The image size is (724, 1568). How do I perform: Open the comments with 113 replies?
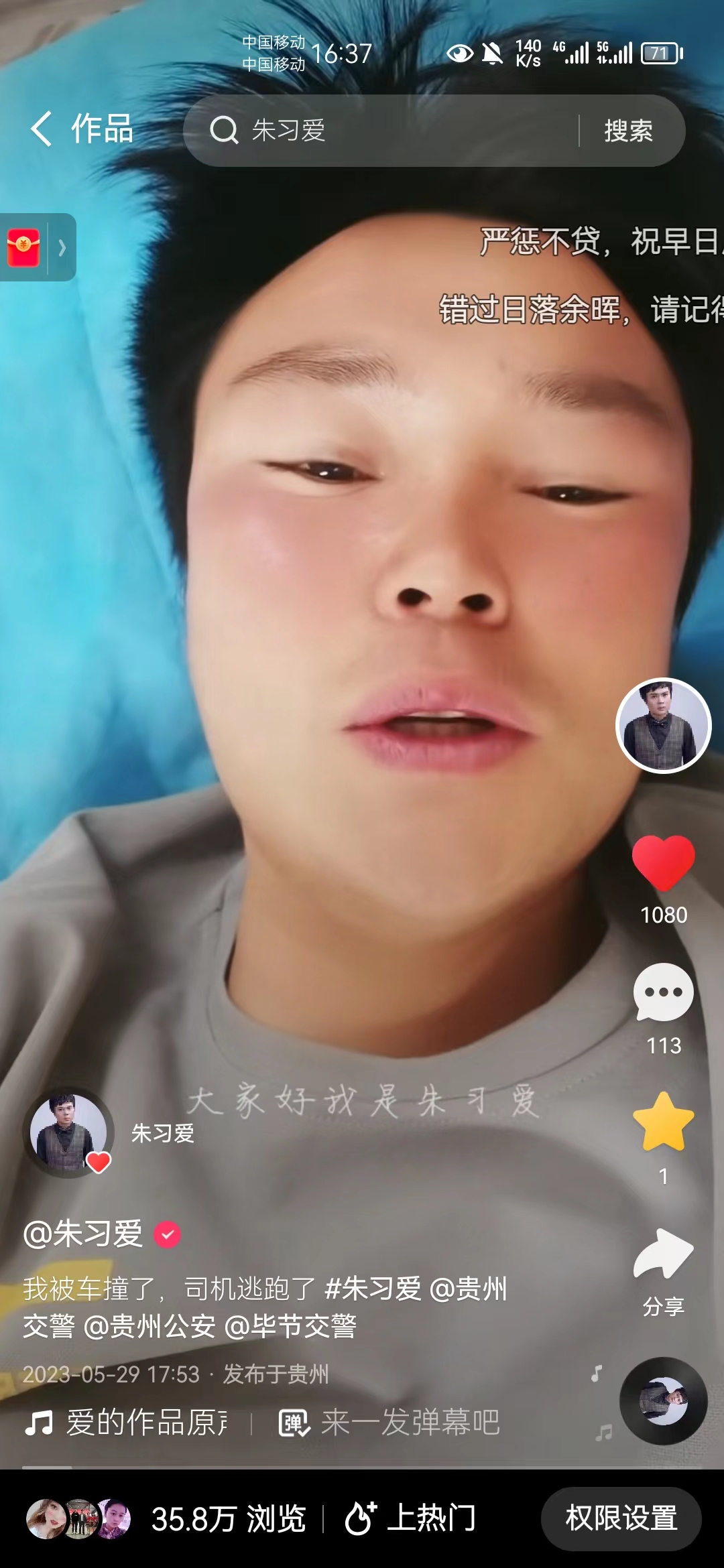[x=663, y=993]
